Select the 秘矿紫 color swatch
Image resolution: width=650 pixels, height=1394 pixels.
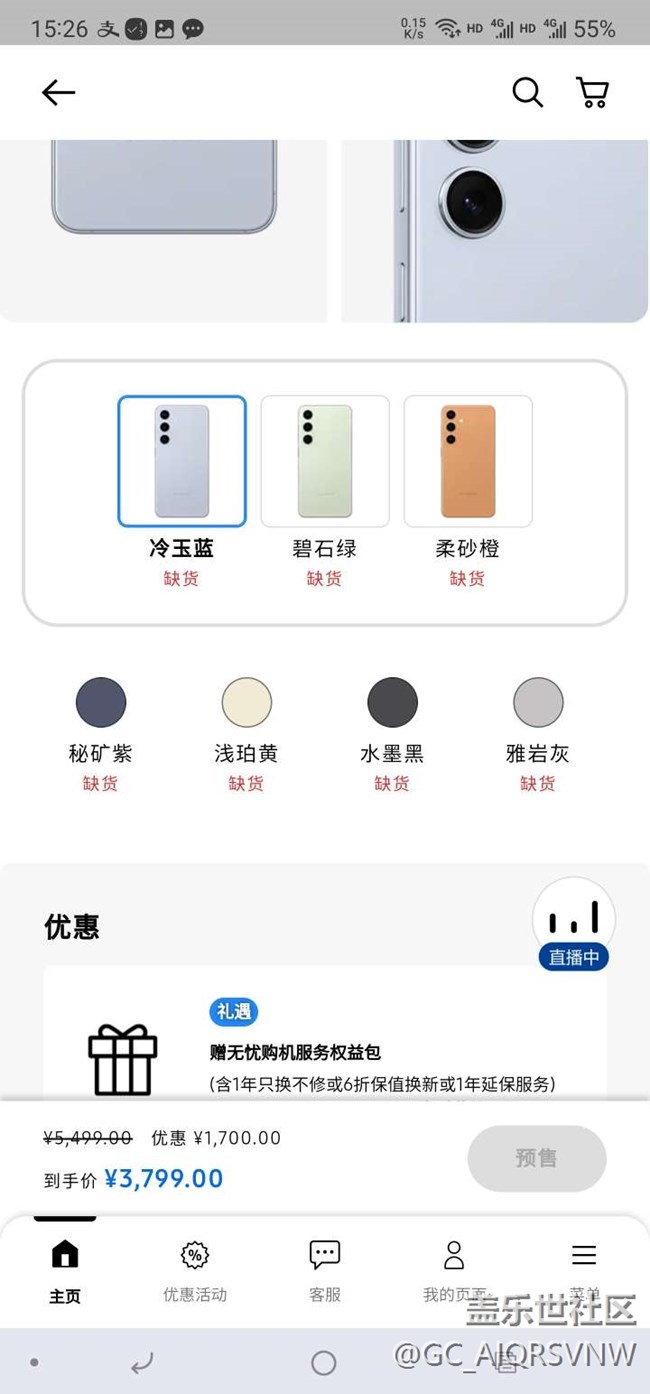point(101,702)
